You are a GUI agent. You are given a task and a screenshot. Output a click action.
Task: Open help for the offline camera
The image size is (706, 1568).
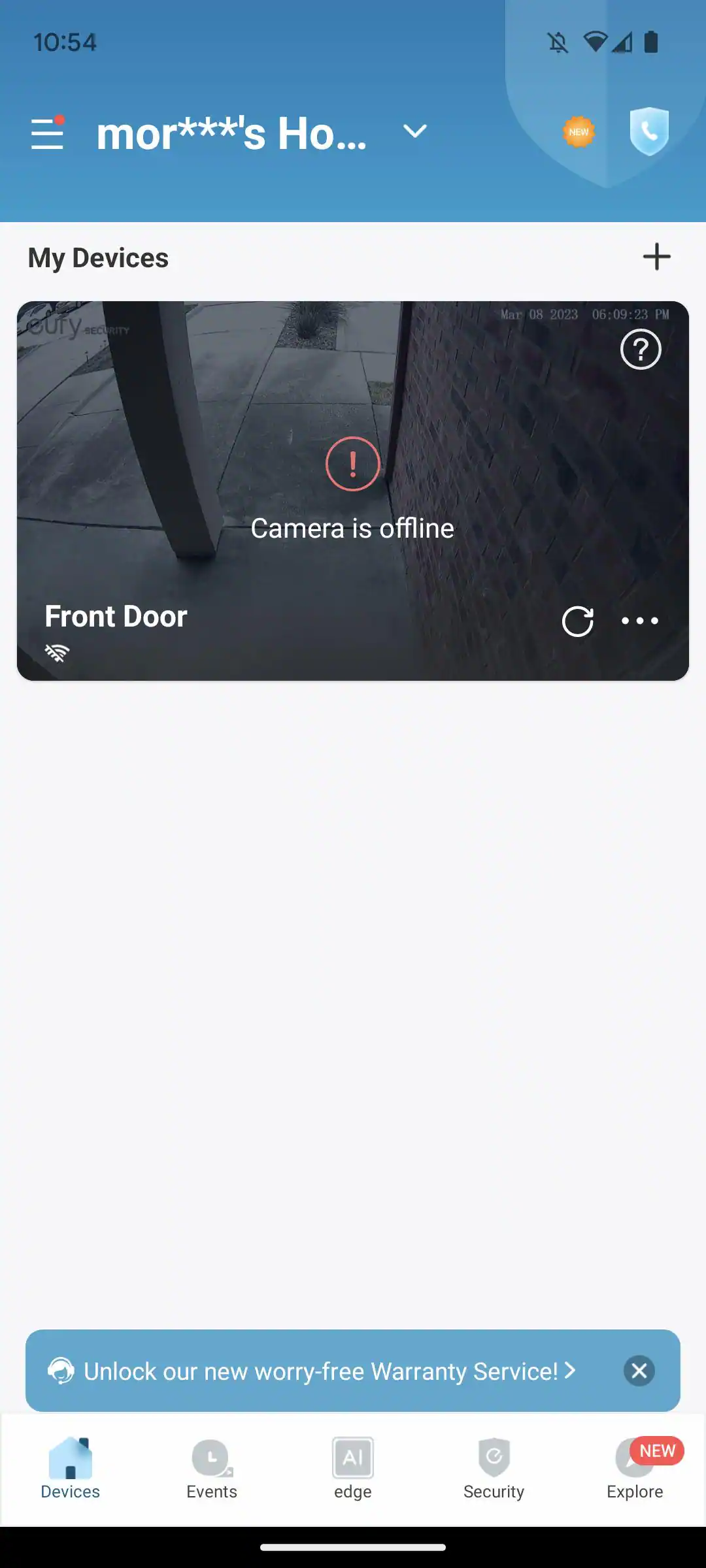point(641,350)
